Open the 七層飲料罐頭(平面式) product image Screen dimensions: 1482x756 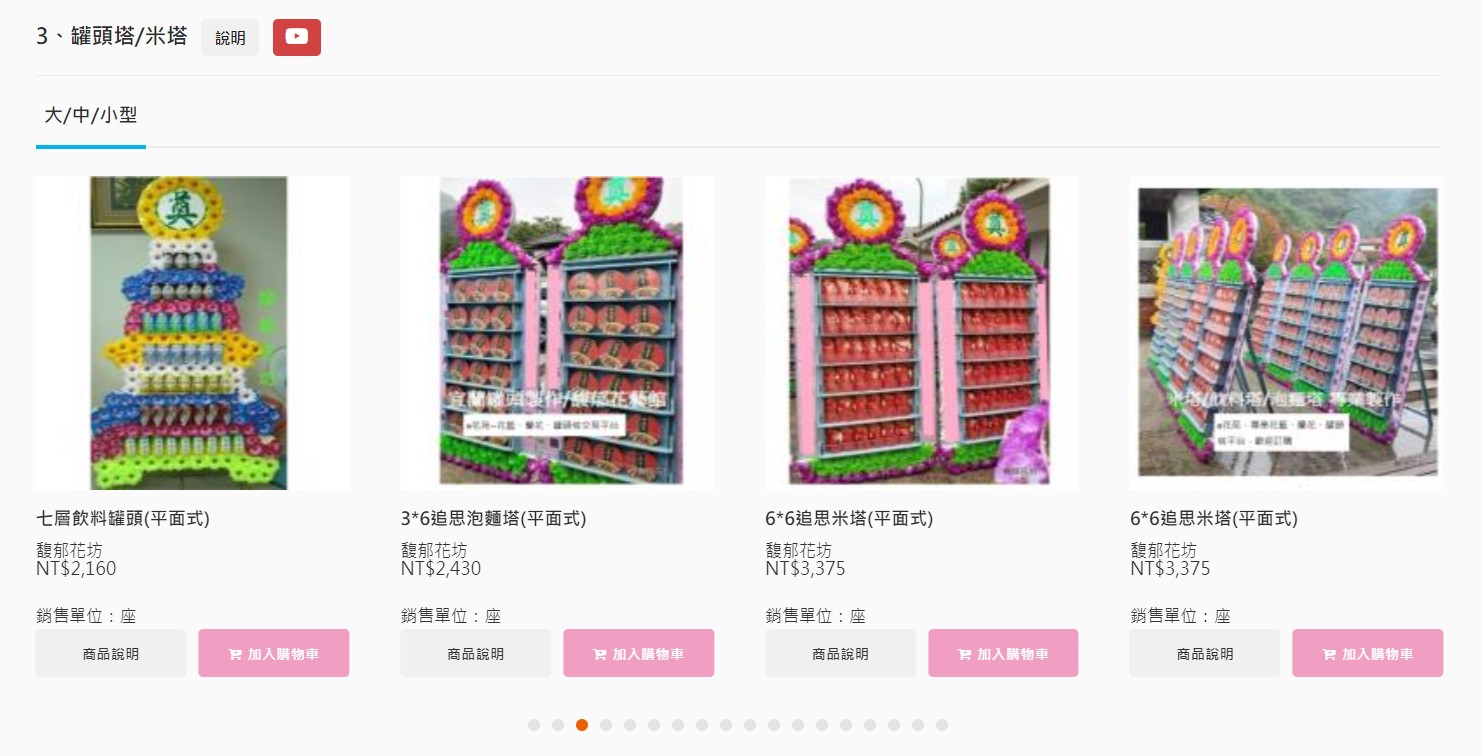pyautogui.click(x=192, y=333)
